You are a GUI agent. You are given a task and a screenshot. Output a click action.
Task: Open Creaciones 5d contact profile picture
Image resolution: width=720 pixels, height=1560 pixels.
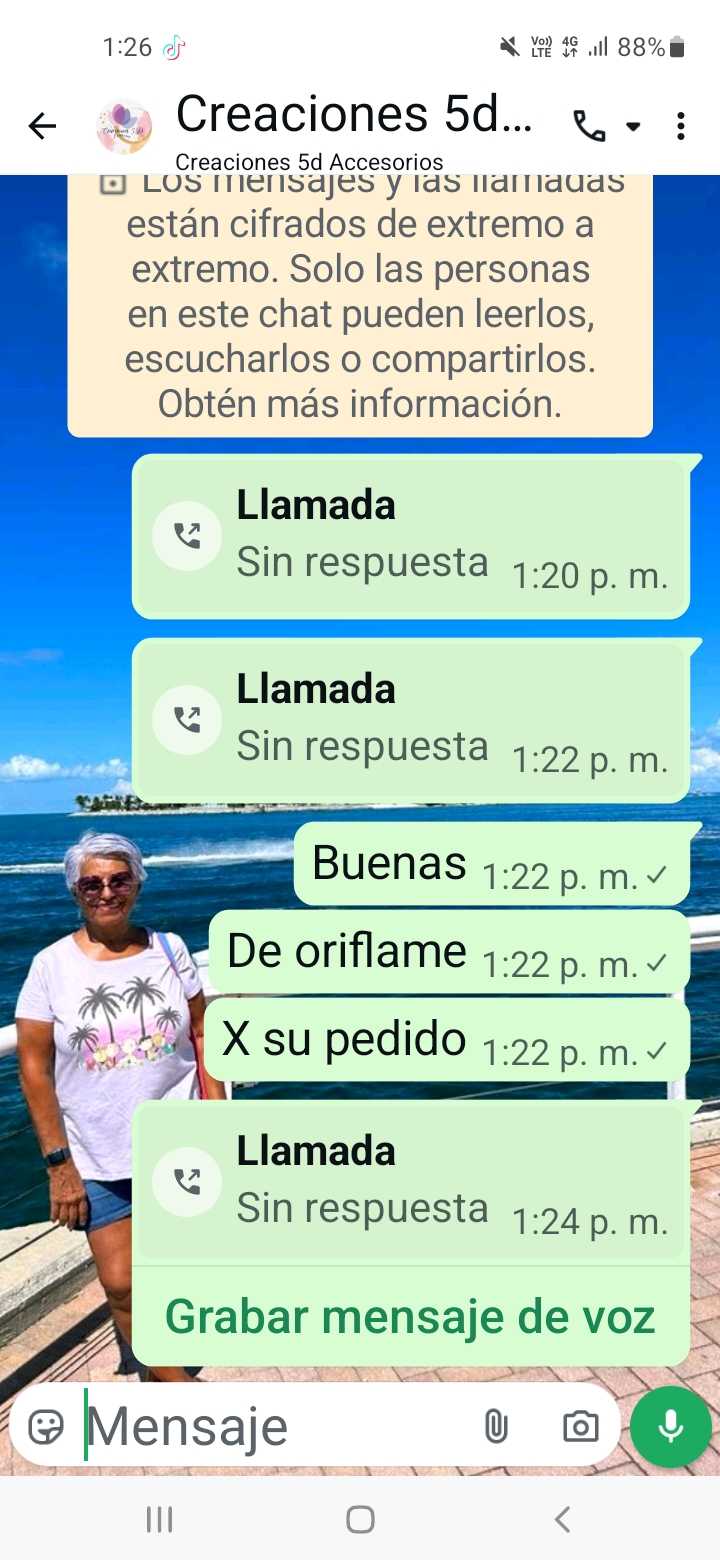coord(124,126)
